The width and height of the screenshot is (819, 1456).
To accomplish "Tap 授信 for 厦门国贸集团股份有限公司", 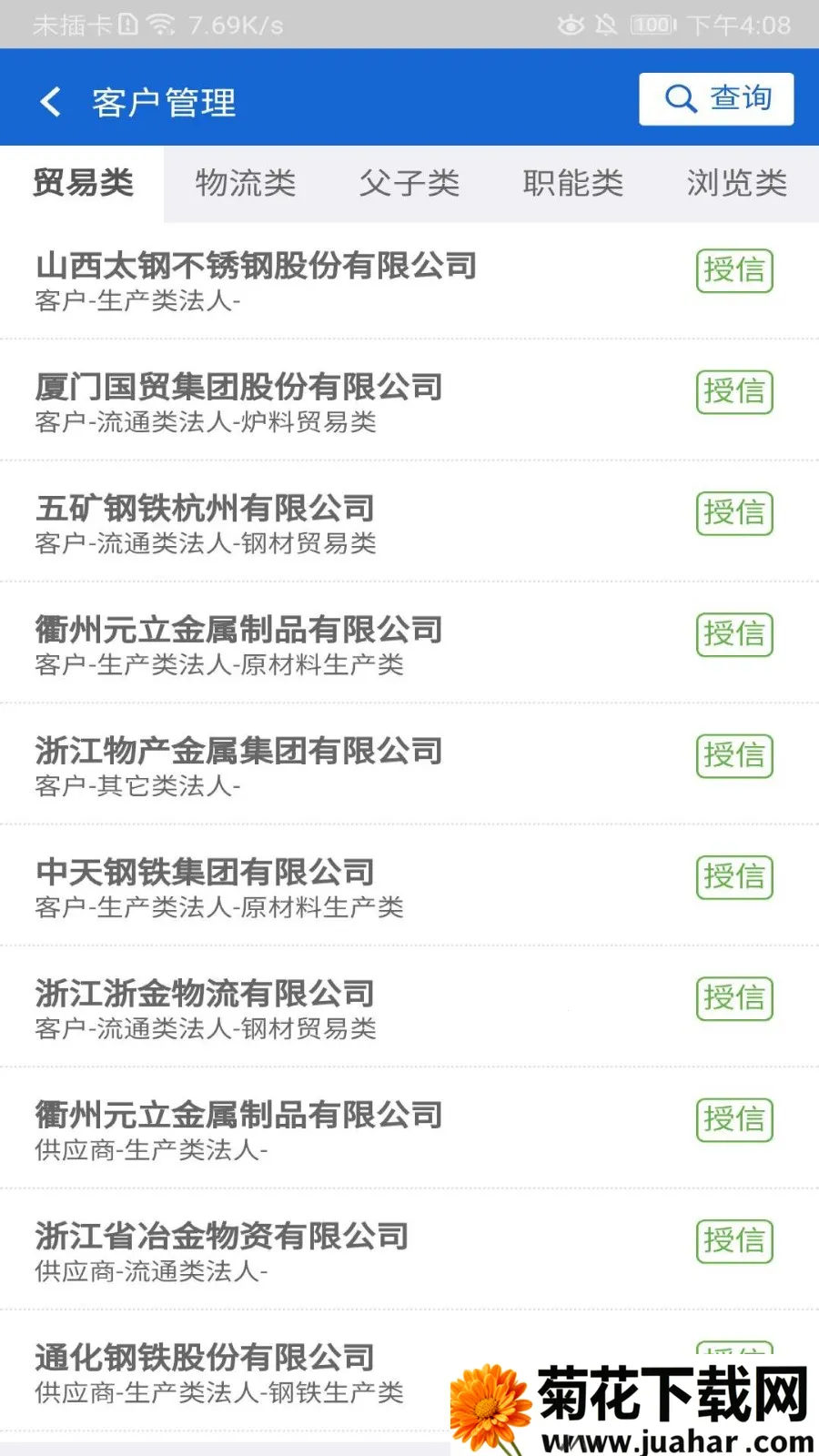I will click(734, 391).
